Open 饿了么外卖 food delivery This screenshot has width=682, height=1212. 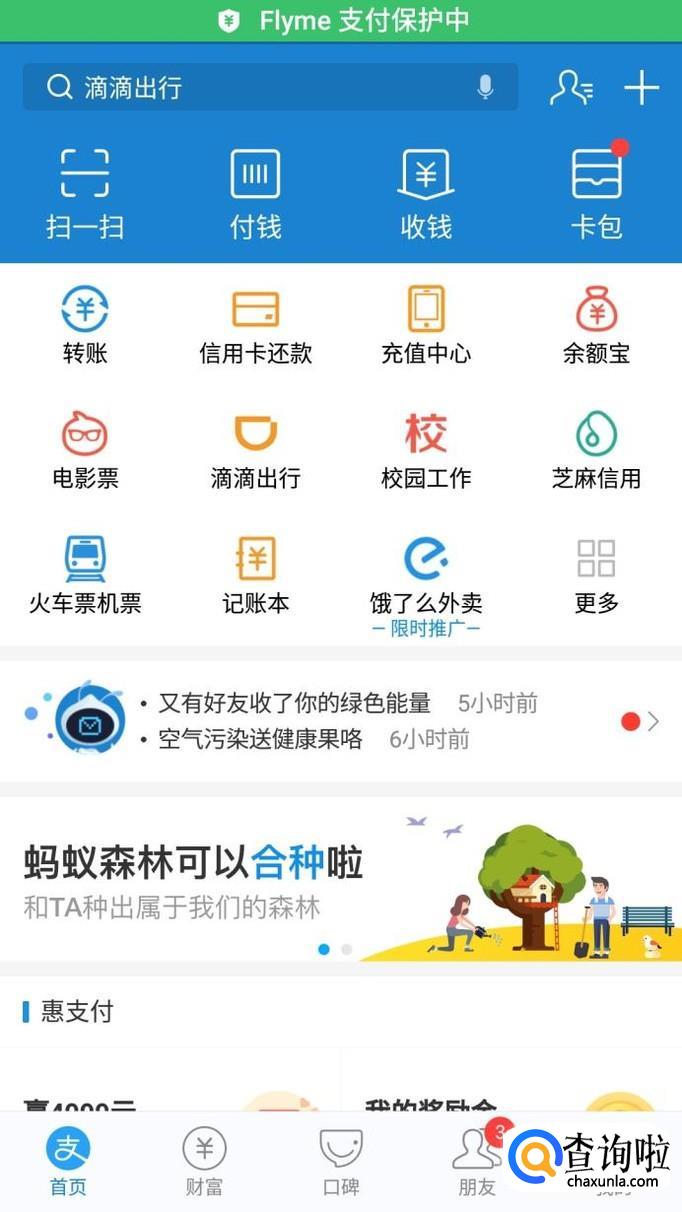[x=426, y=577]
